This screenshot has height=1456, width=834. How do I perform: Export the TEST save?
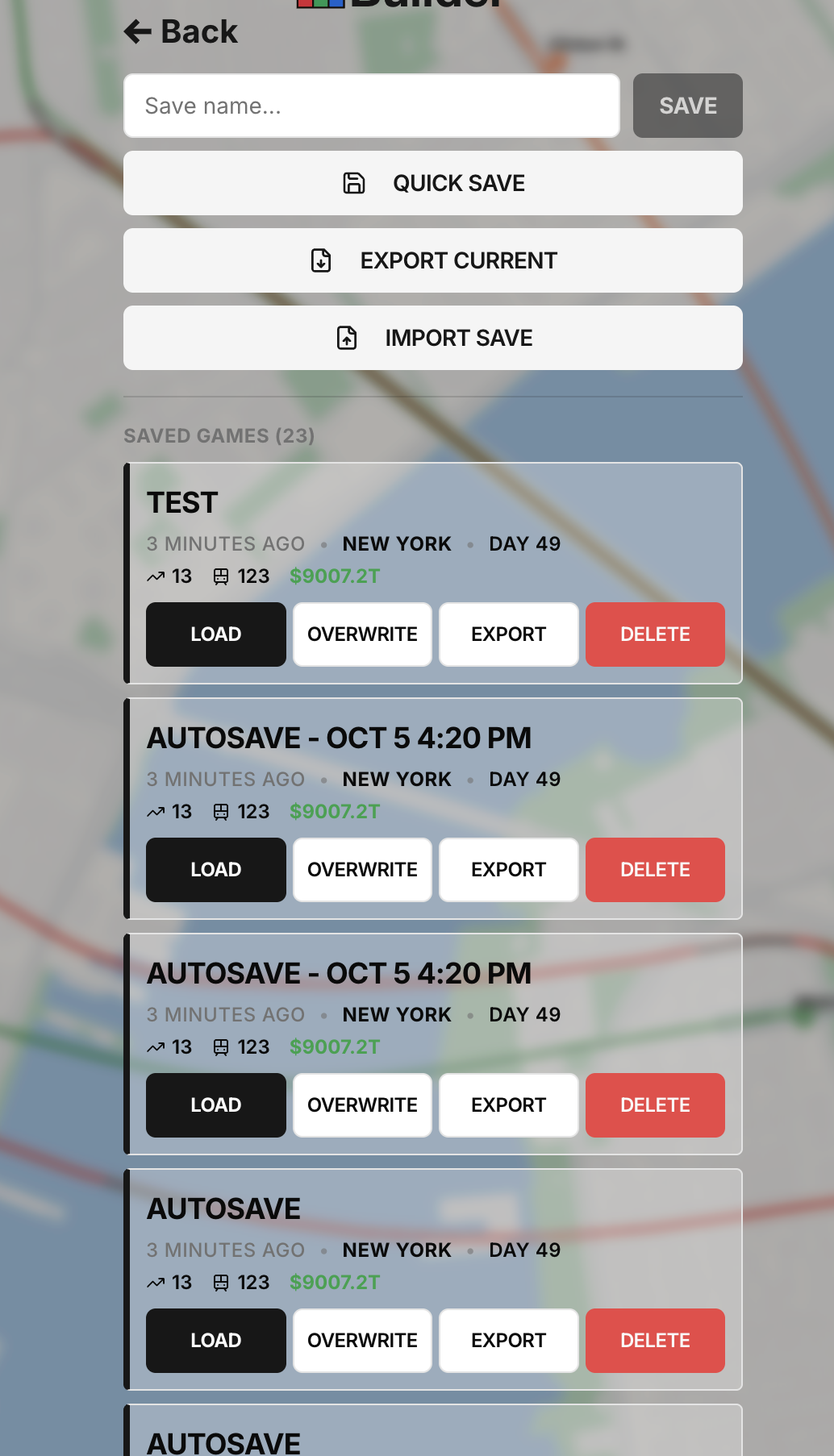tap(508, 634)
